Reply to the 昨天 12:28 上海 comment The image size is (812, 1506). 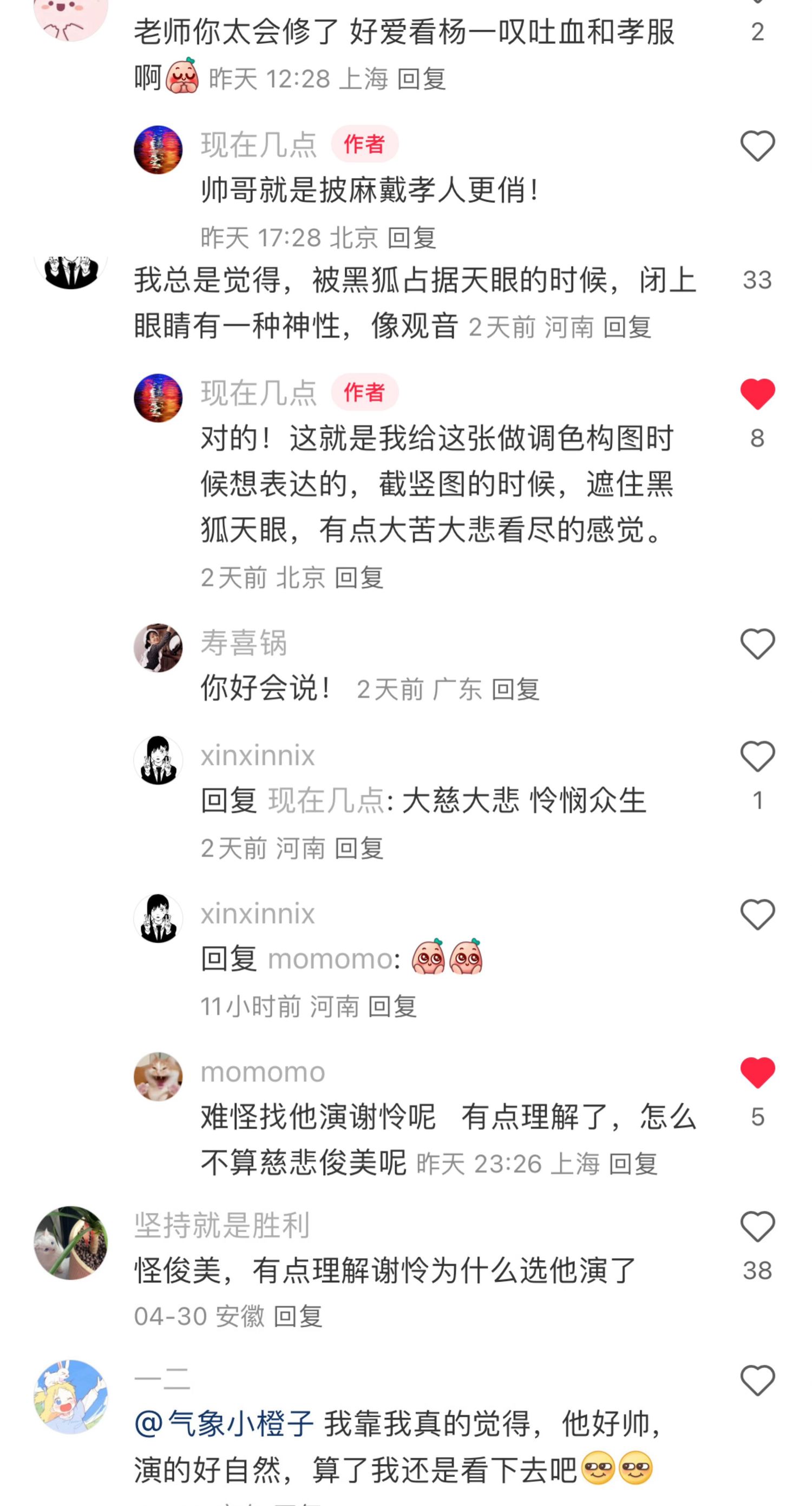(x=421, y=79)
